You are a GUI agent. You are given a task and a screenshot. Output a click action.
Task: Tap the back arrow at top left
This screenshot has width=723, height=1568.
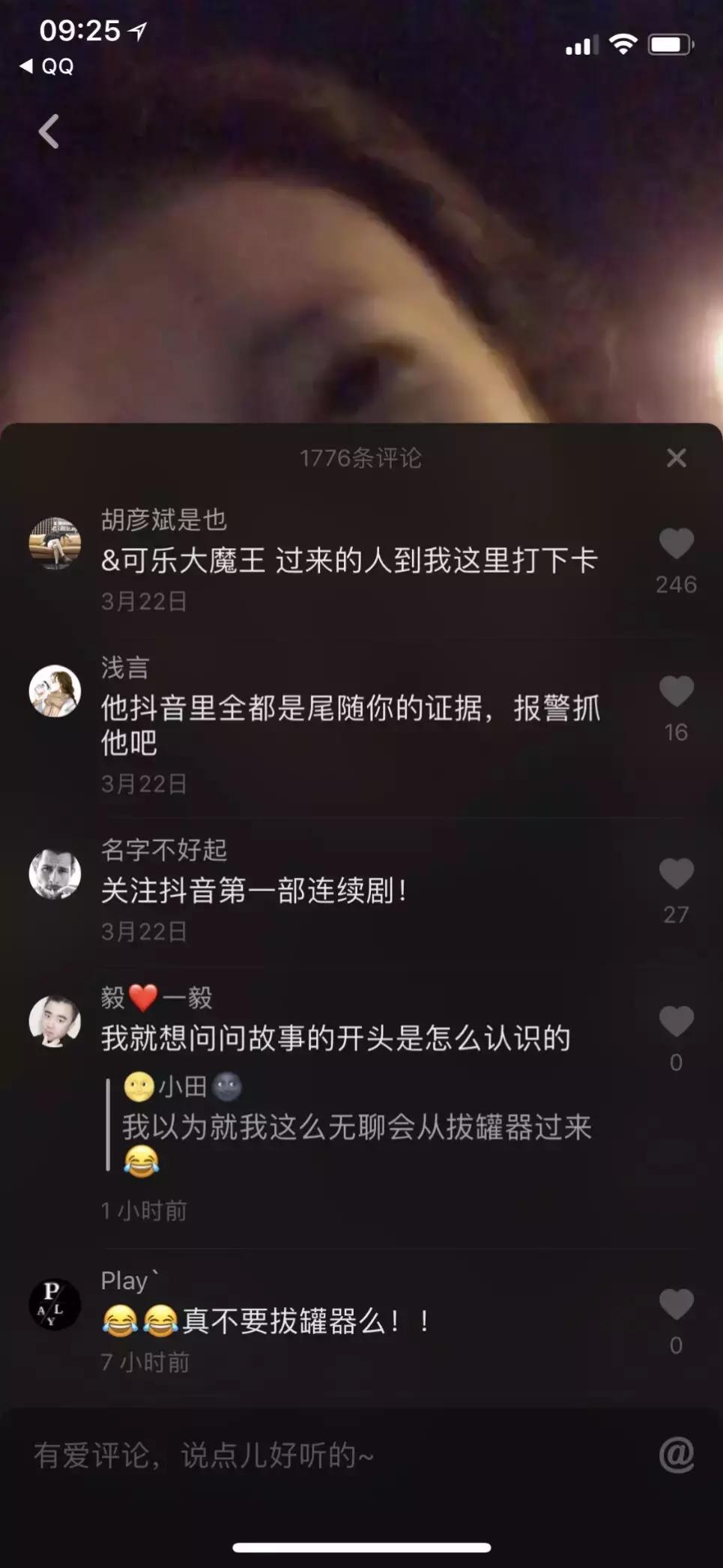pos(49,130)
